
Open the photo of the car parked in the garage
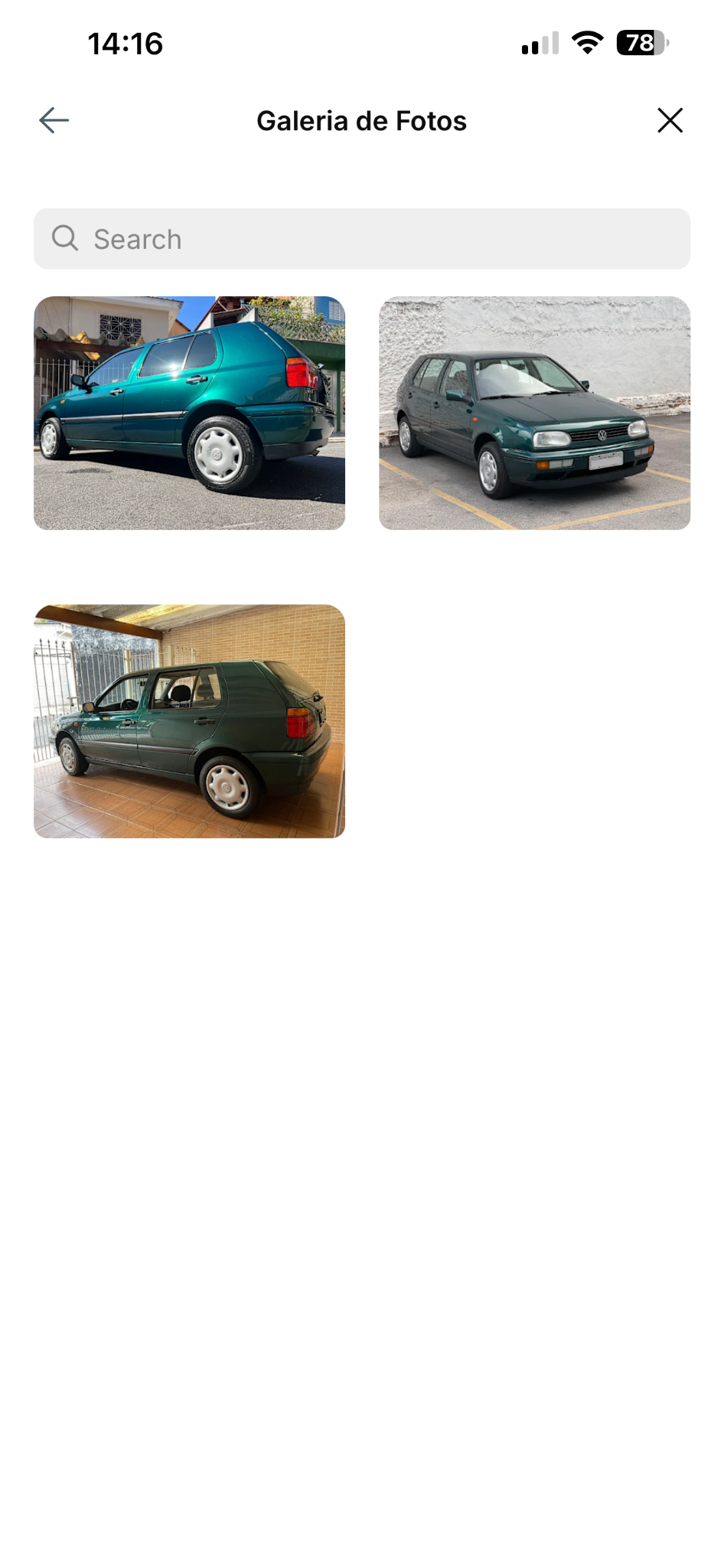point(189,721)
